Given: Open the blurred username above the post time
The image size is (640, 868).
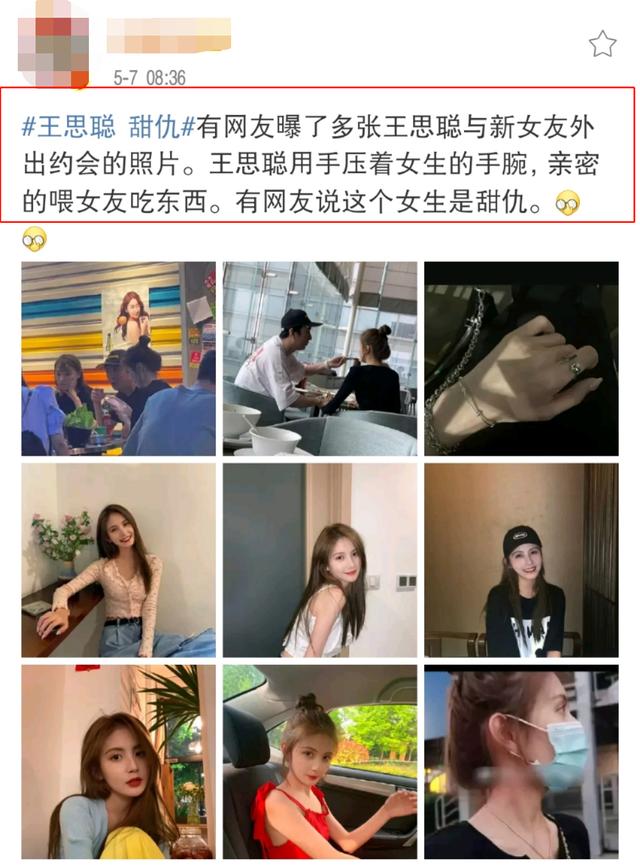Looking at the screenshot, I should 168,36.
